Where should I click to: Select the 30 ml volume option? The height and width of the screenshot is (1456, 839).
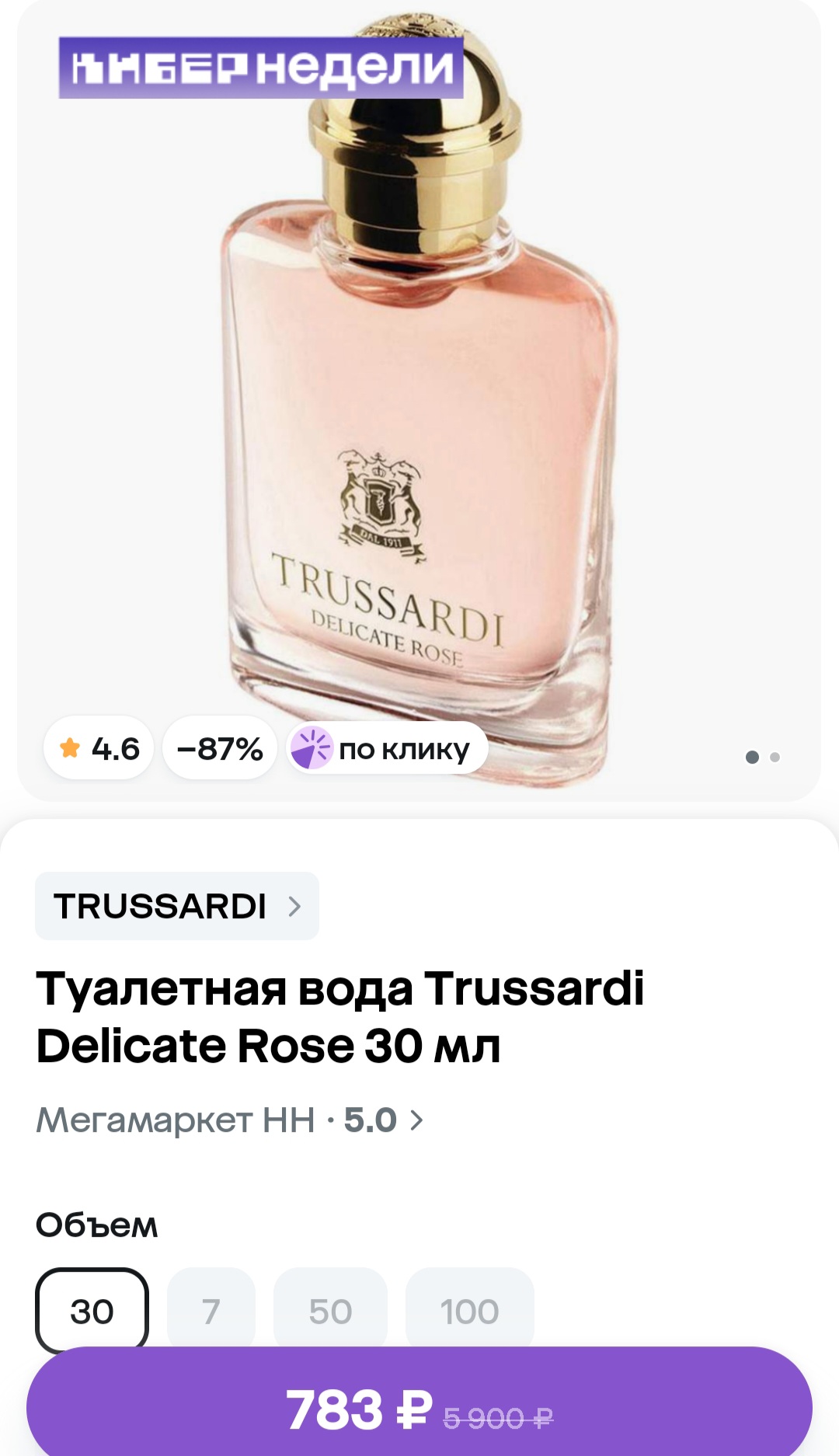pyautogui.click(x=92, y=1310)
